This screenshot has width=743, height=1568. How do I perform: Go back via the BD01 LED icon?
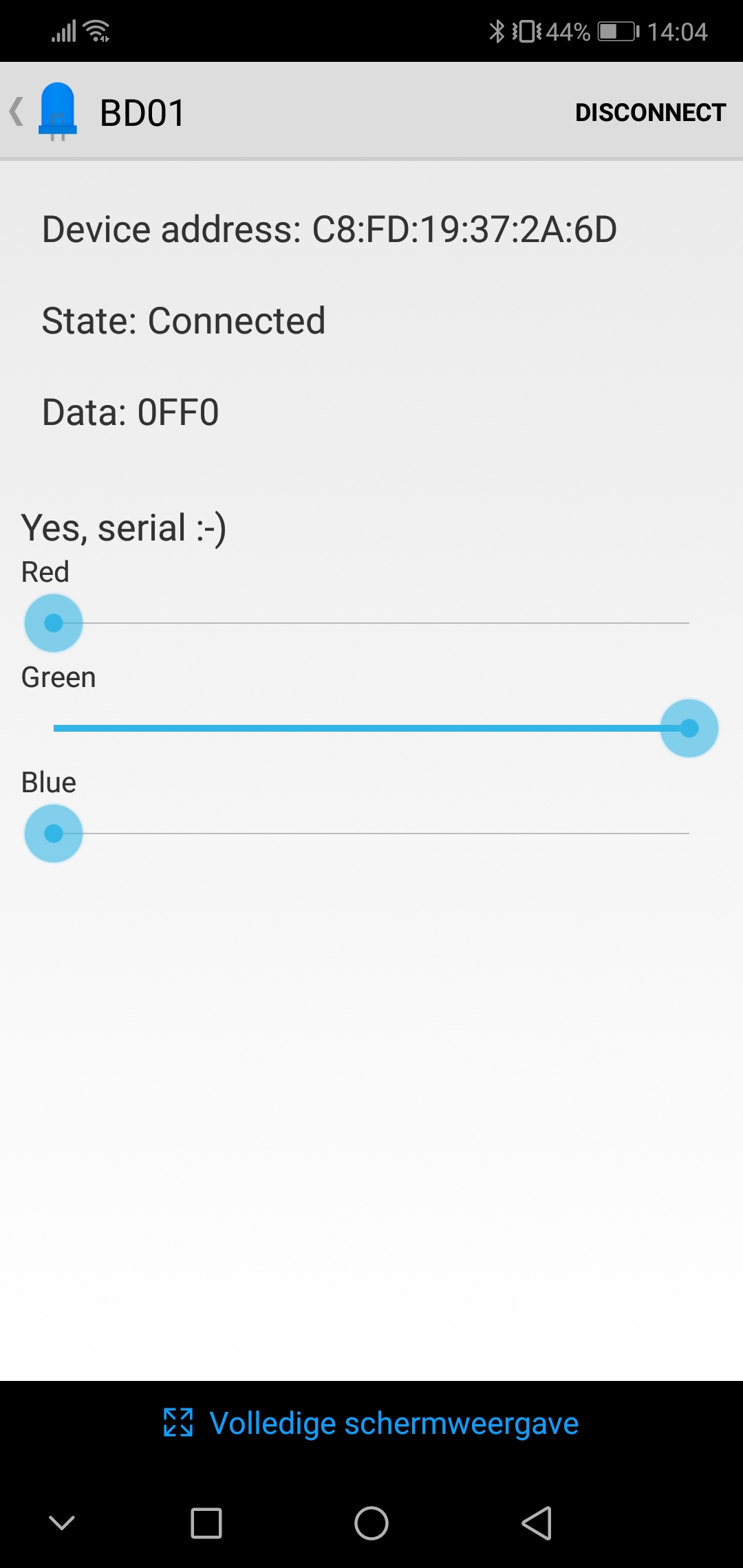[58, 111]
